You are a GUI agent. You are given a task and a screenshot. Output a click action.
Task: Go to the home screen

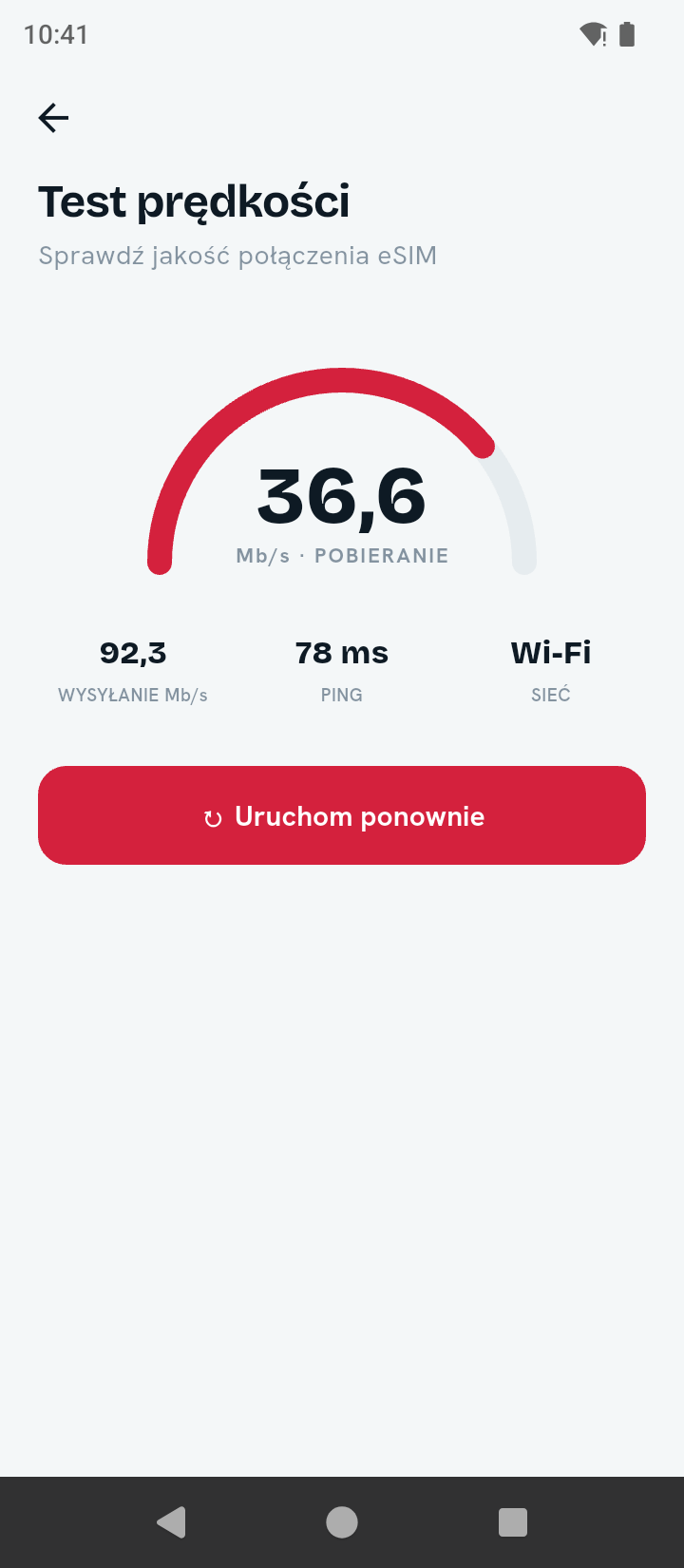tap(342, 1522)
